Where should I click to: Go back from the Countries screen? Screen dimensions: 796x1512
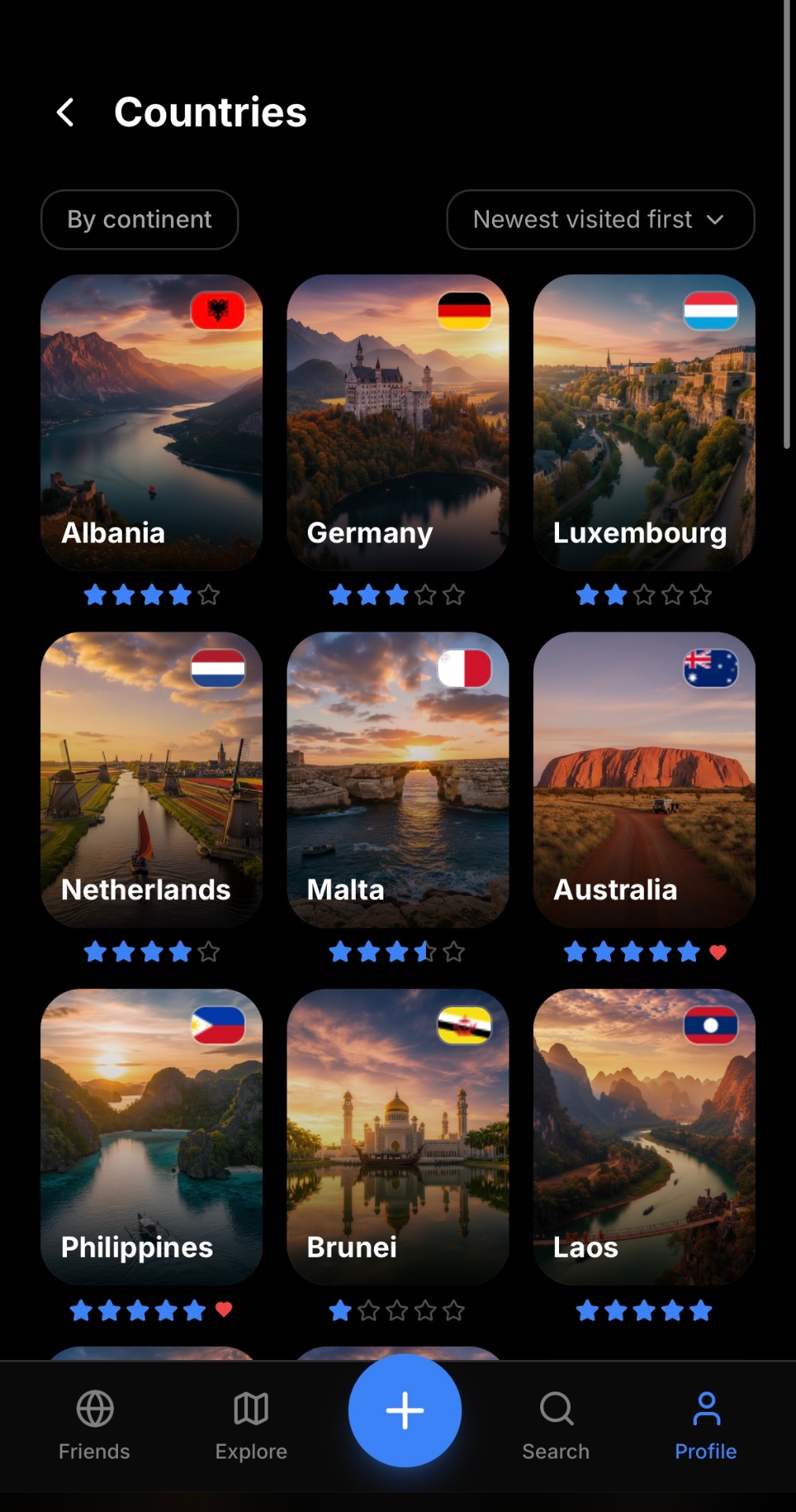click(x=66, y=113)
